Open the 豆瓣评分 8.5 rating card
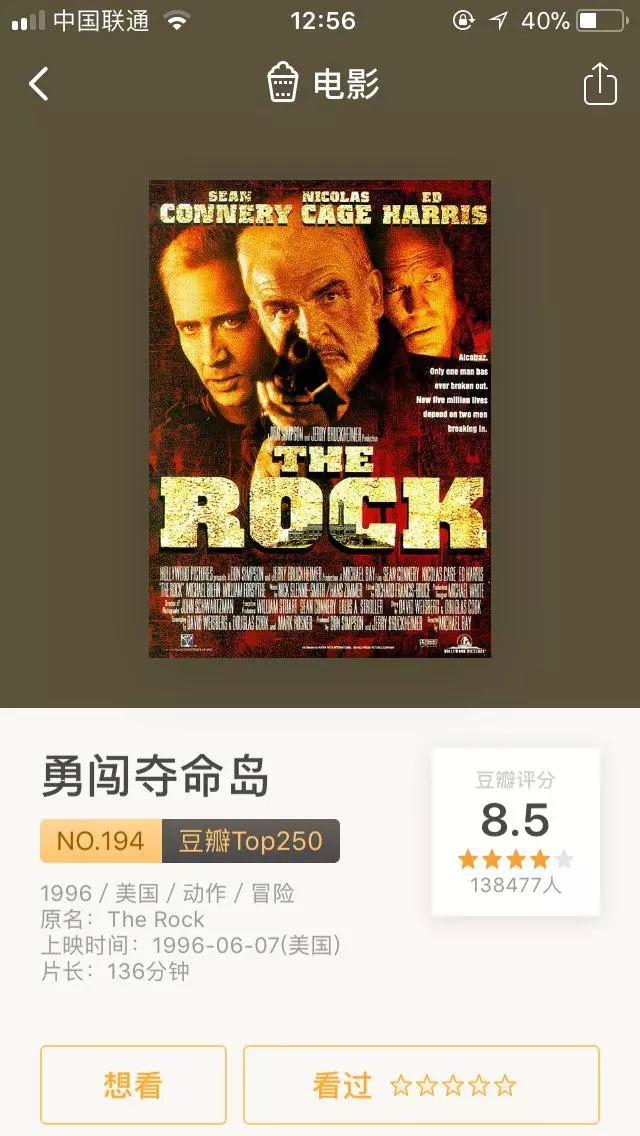Screen dimensions: 640x1136 point(515,831)
